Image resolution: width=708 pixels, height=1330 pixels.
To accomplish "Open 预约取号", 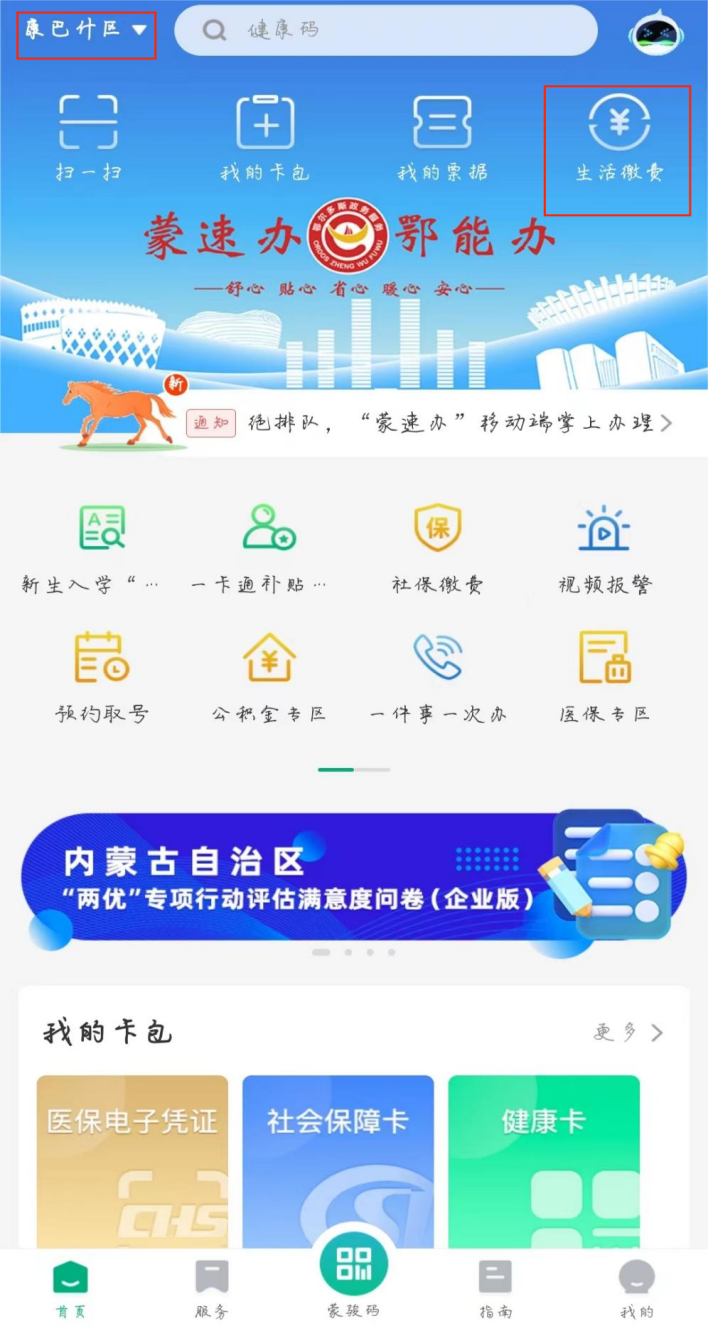I will (100, 677).
